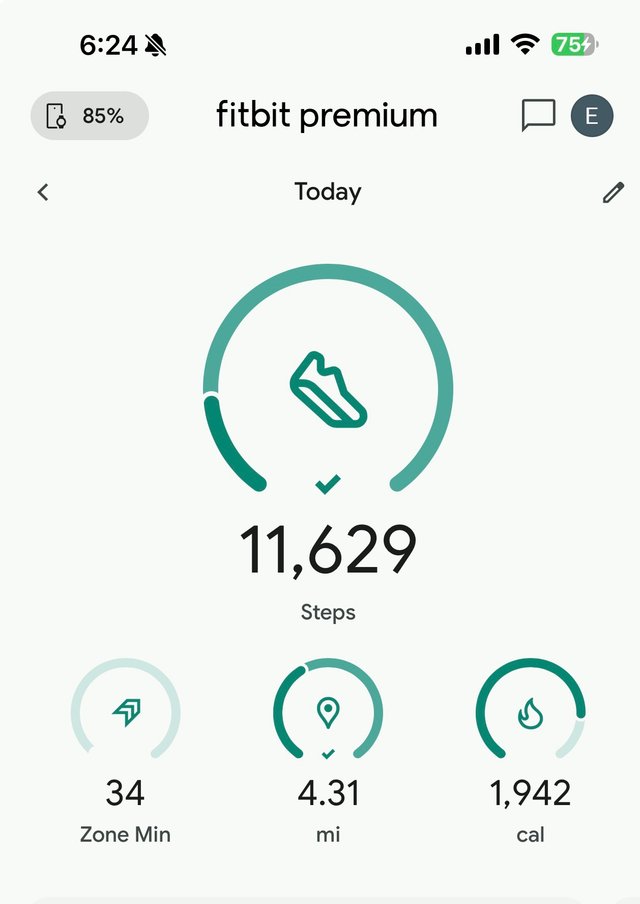The height and width of the screenshot is (904, 640).
Task: Open the messages chat icon
Action: (538, 116)
